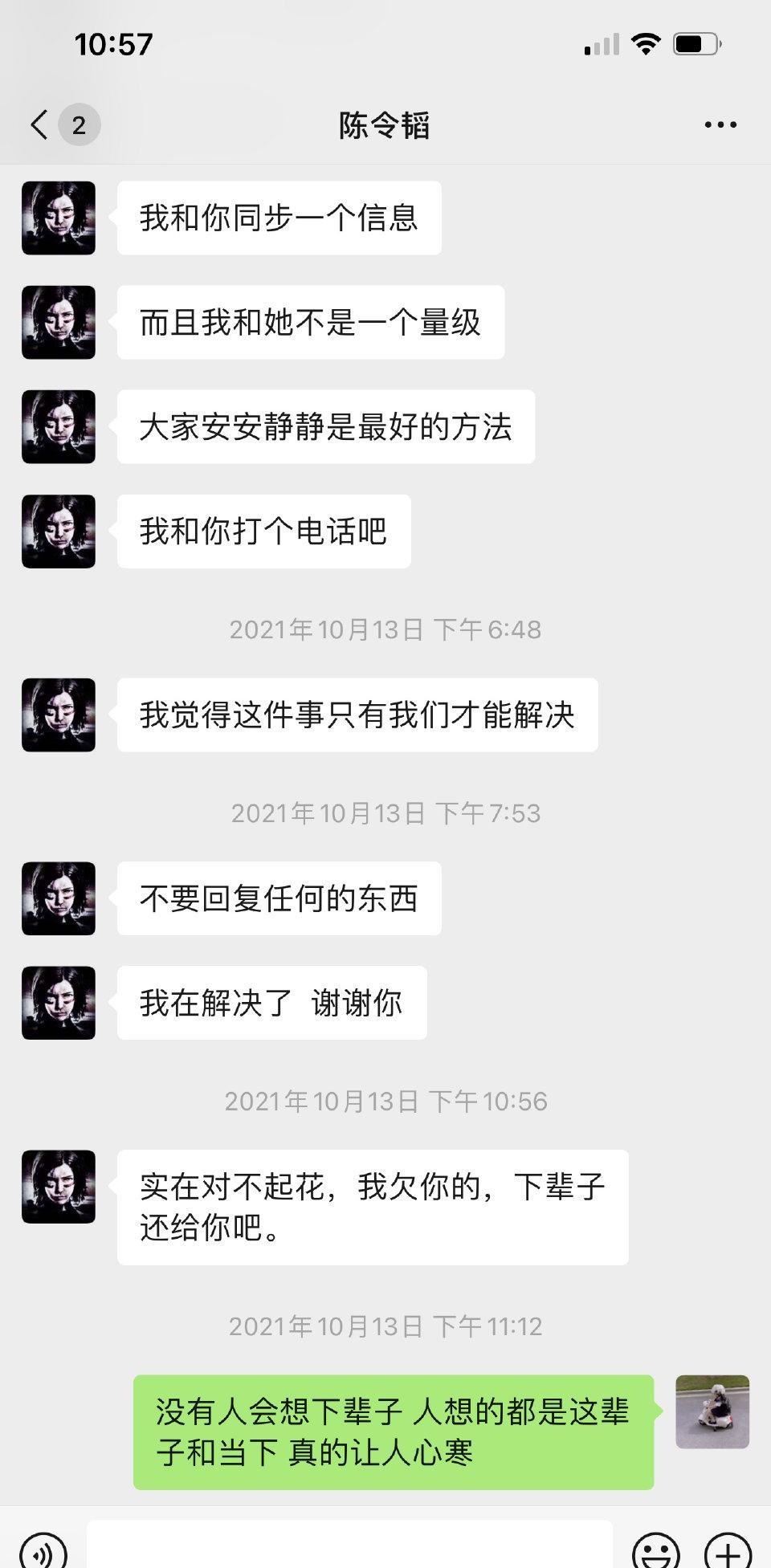
Task: Tap the message text field
Action: click(349, 1546)
